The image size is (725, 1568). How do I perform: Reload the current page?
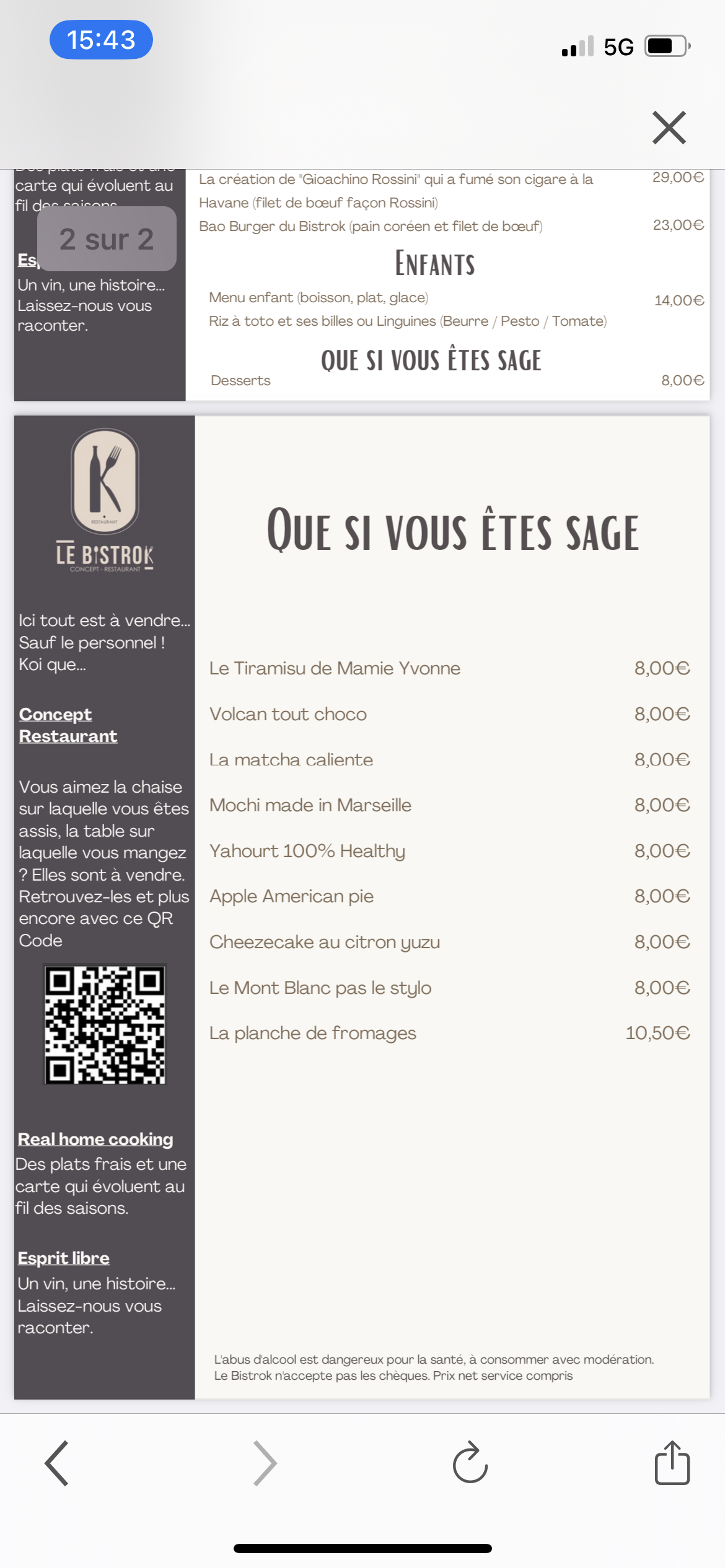click(x=470, y=1463)
